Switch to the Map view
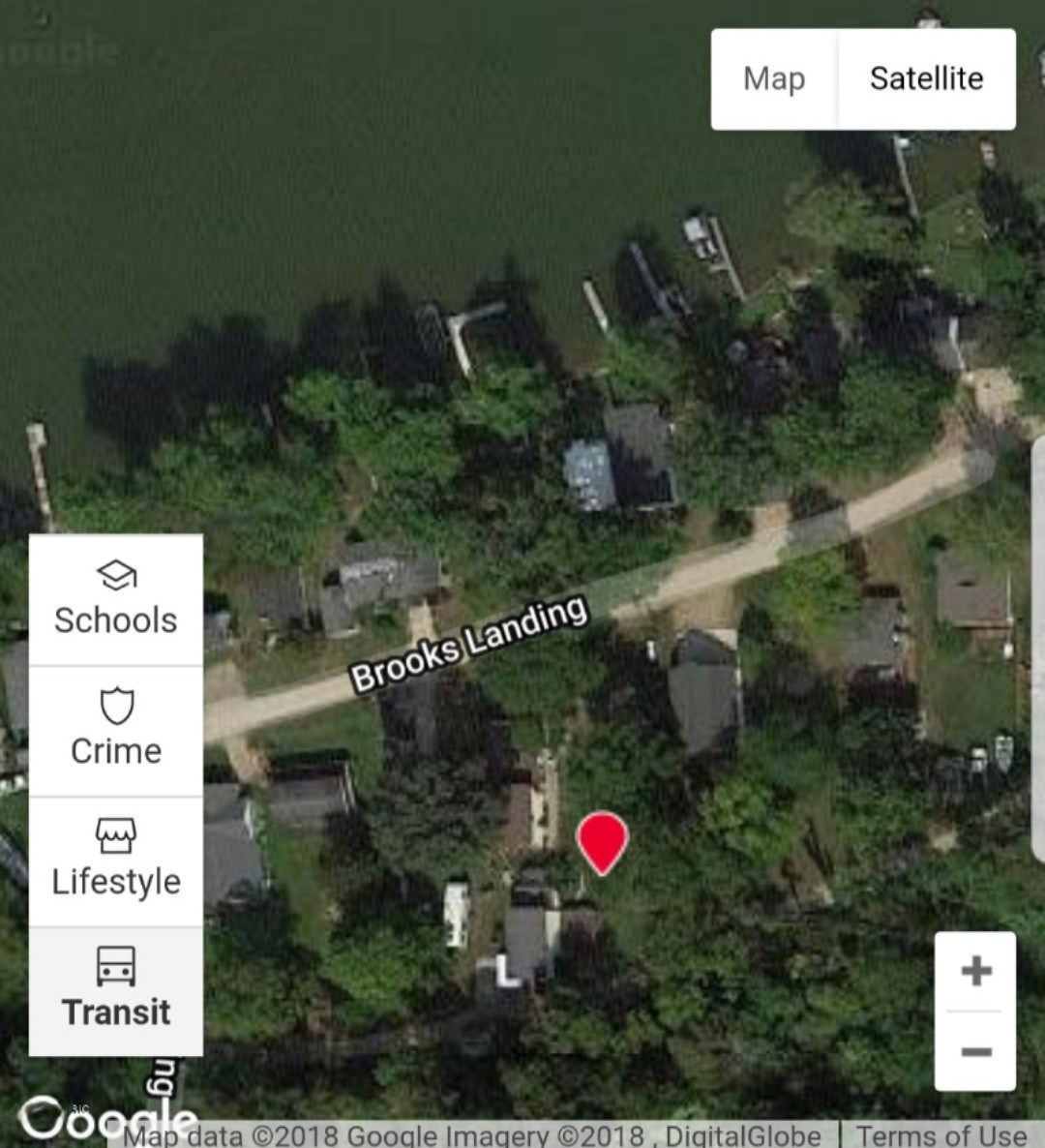The width and height of the screenshot is (1045, 1148). point(774,79)
